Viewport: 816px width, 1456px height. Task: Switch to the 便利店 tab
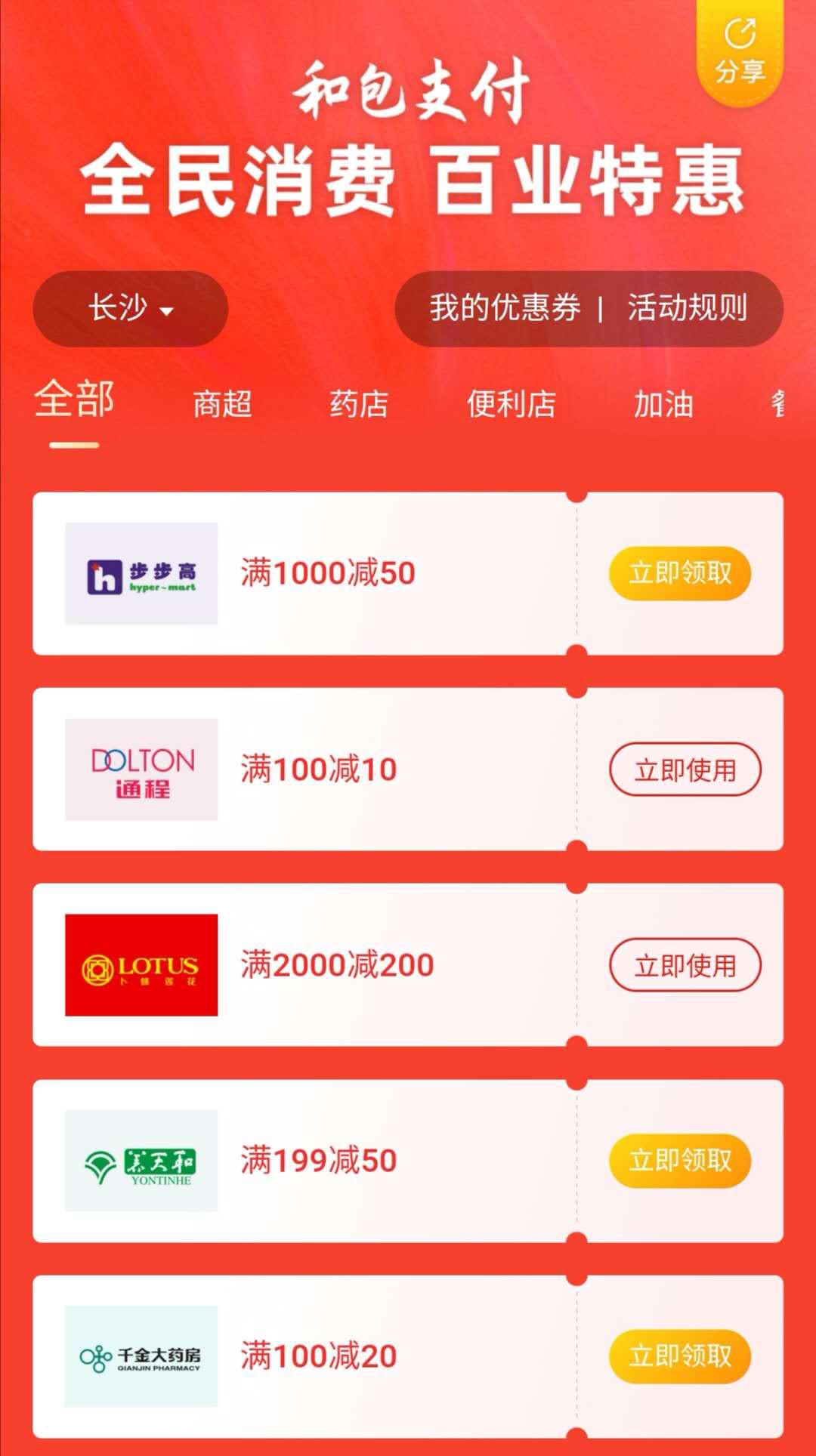(512, 404)
